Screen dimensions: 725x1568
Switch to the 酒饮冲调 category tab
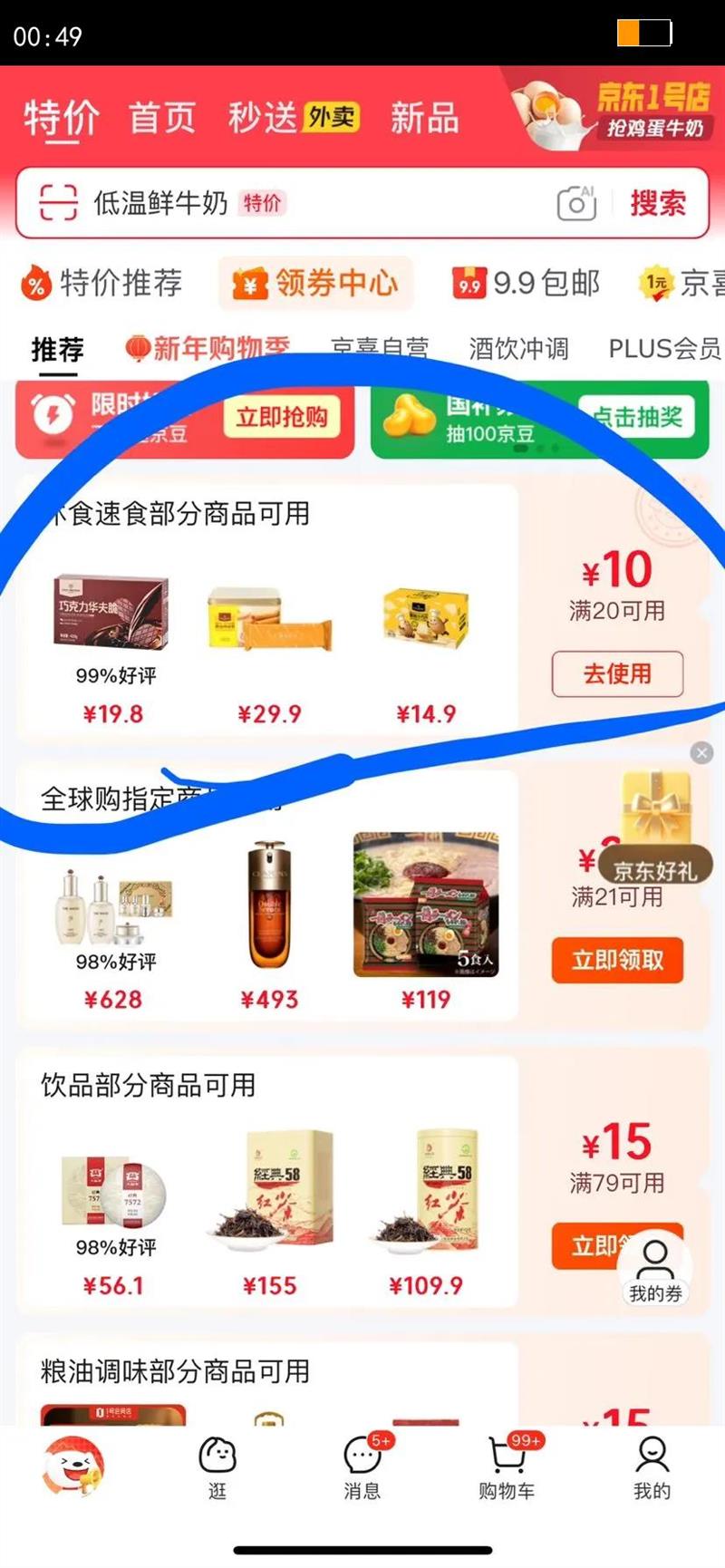[517, 347]
